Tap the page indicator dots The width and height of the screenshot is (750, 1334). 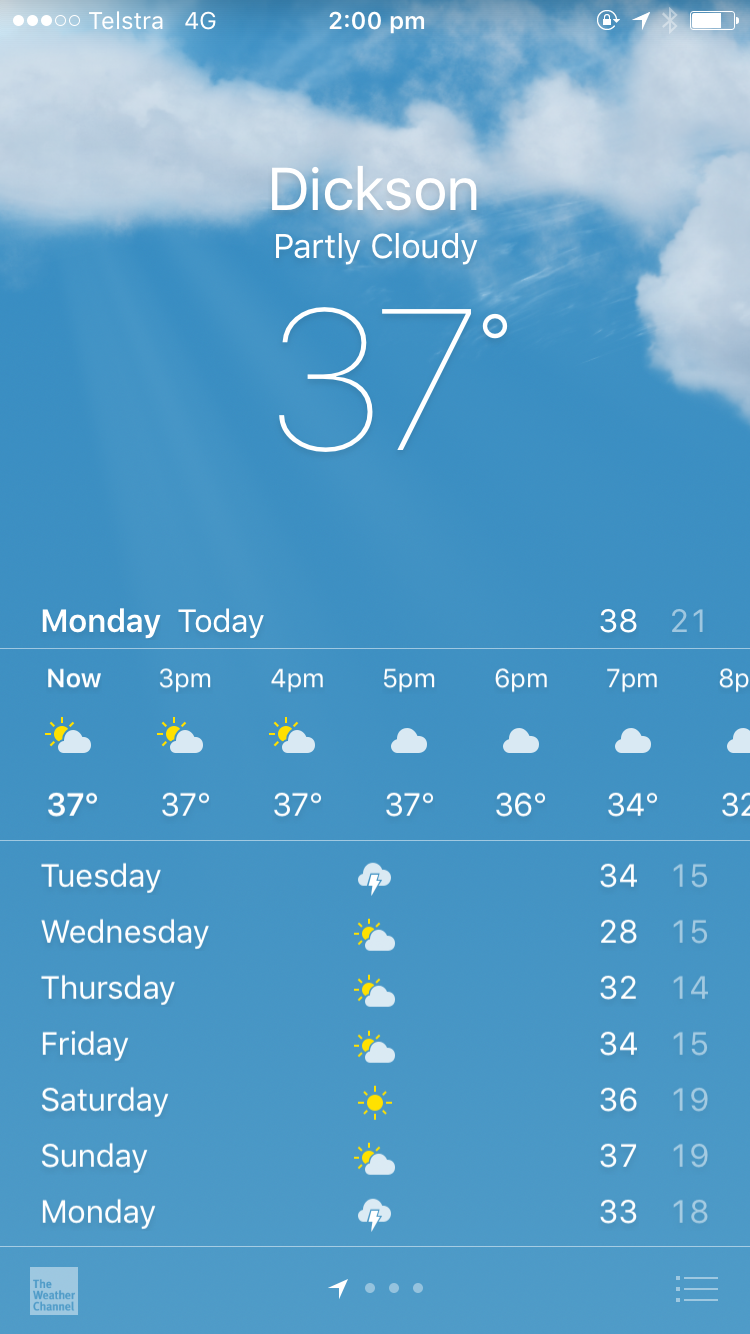393,1288
